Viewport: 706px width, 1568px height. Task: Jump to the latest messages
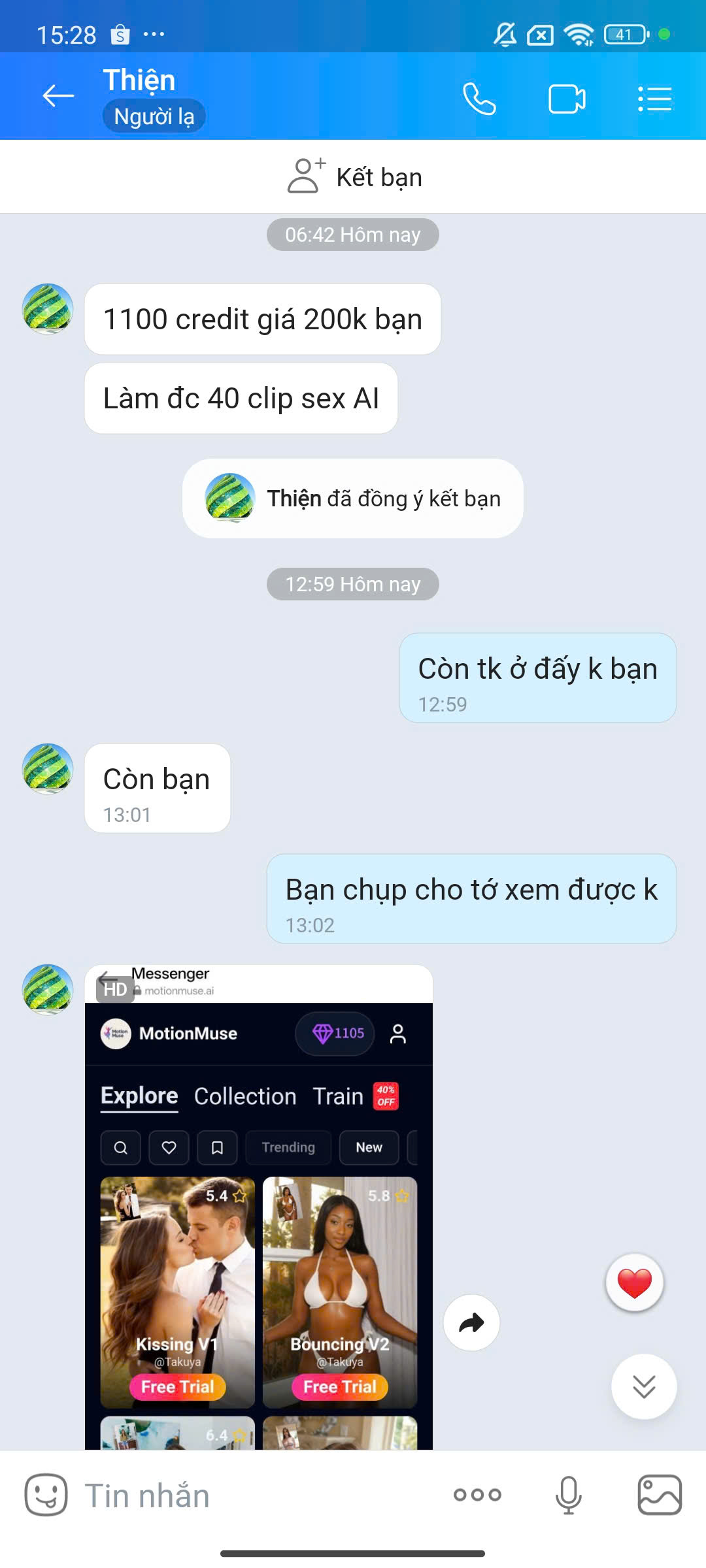(643, 1386)
